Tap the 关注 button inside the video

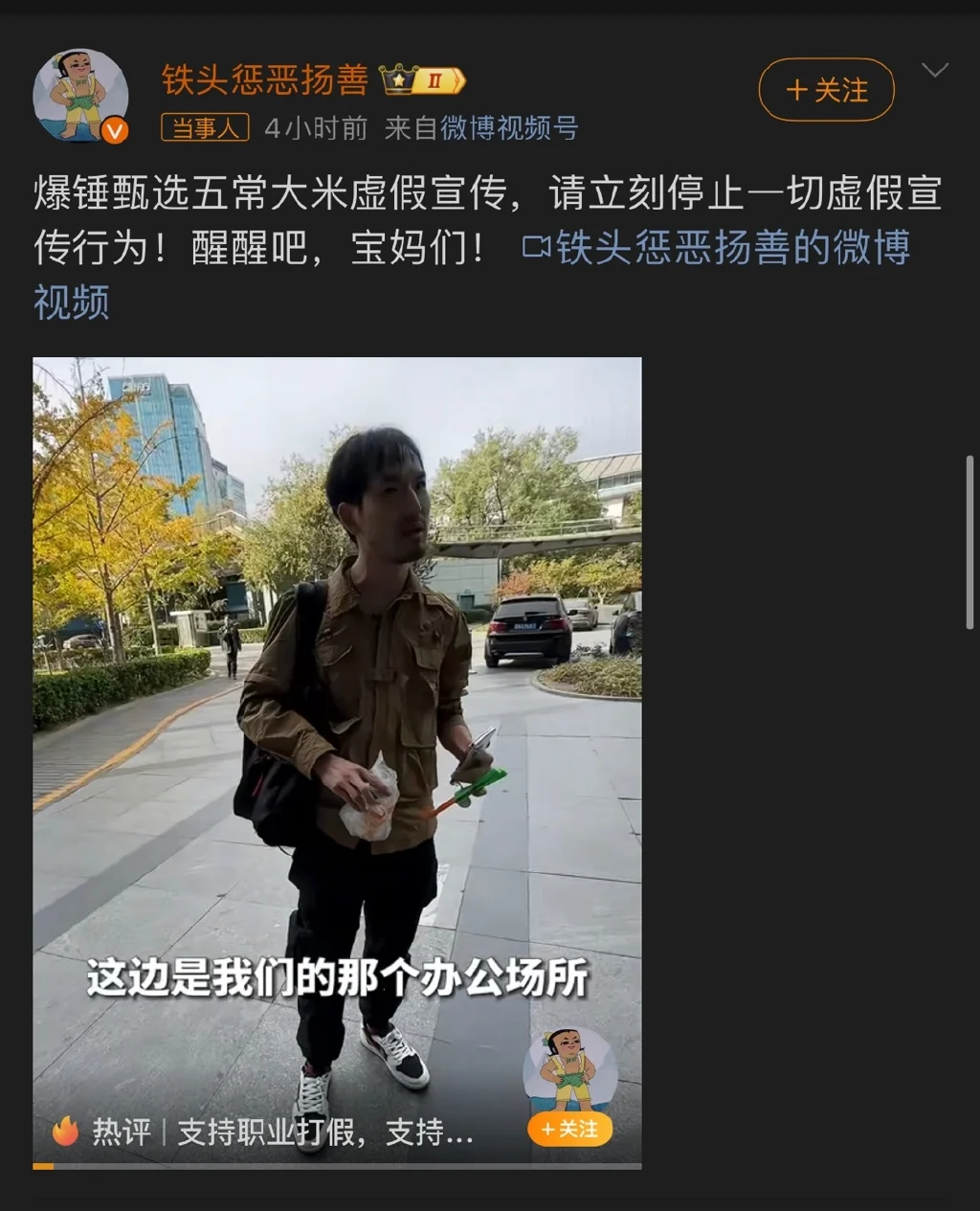coord(570,1130)
